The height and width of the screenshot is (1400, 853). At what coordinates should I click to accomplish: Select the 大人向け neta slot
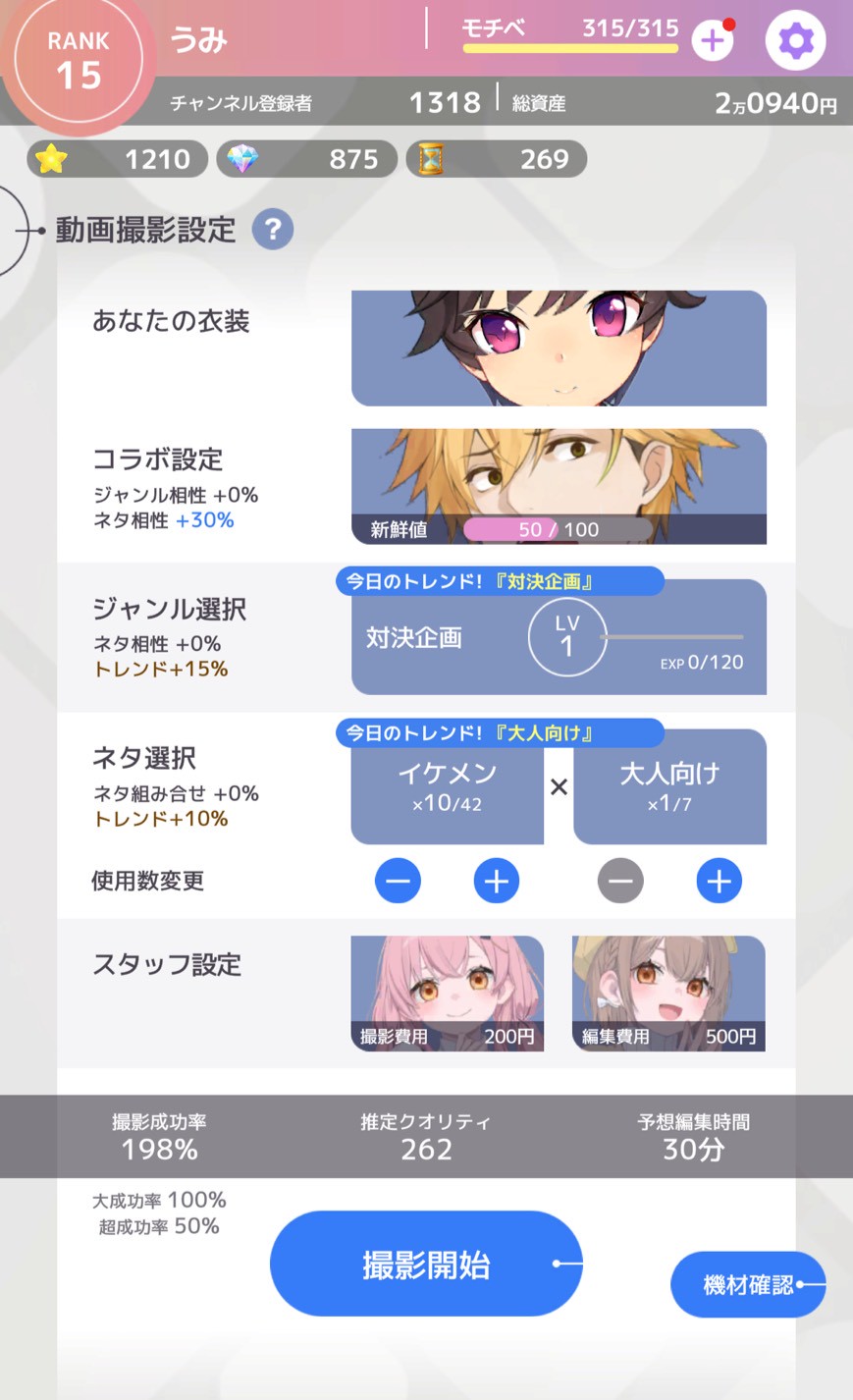[x=668, y=786]
